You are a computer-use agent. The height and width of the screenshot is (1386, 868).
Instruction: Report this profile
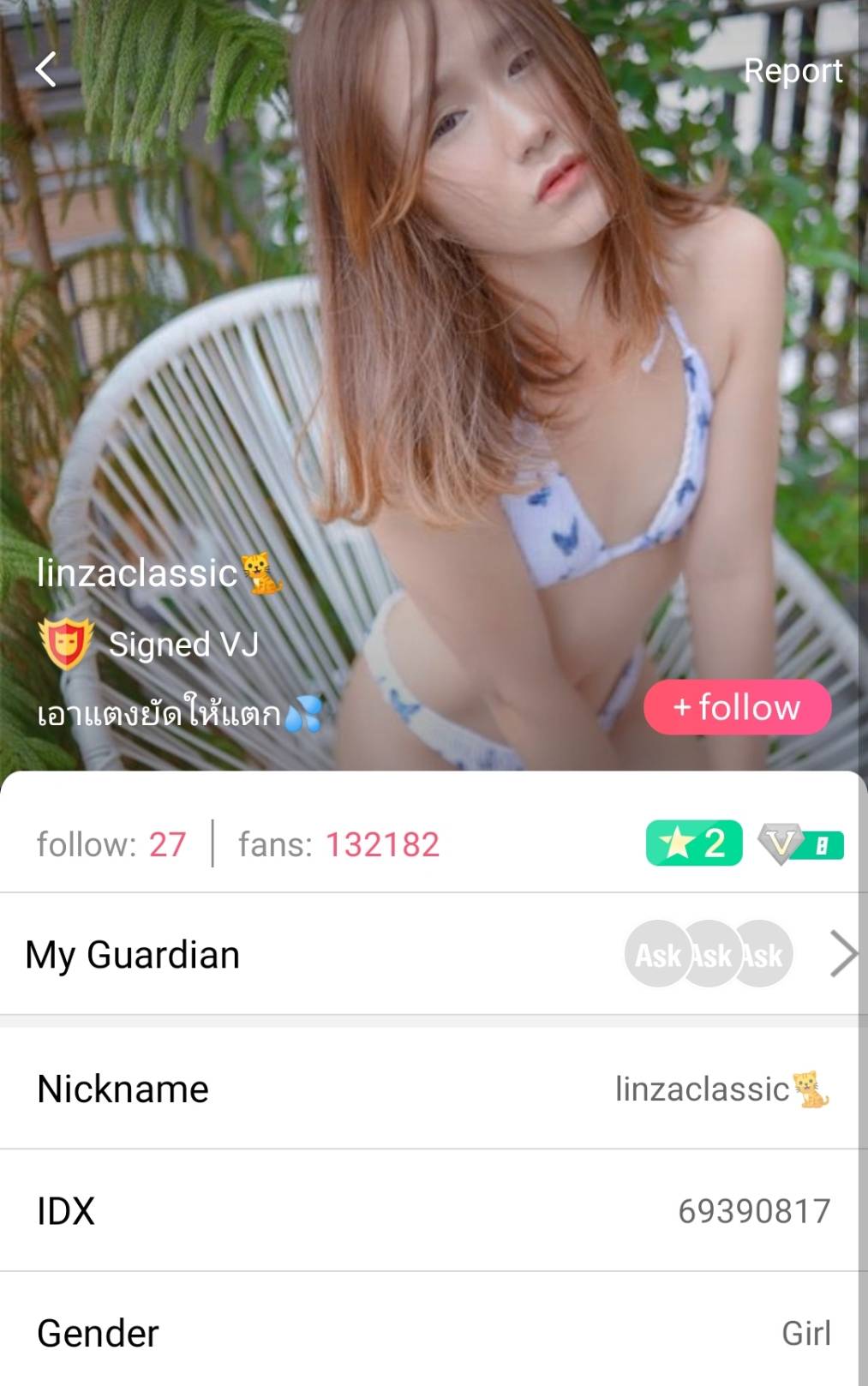[793, 71]
